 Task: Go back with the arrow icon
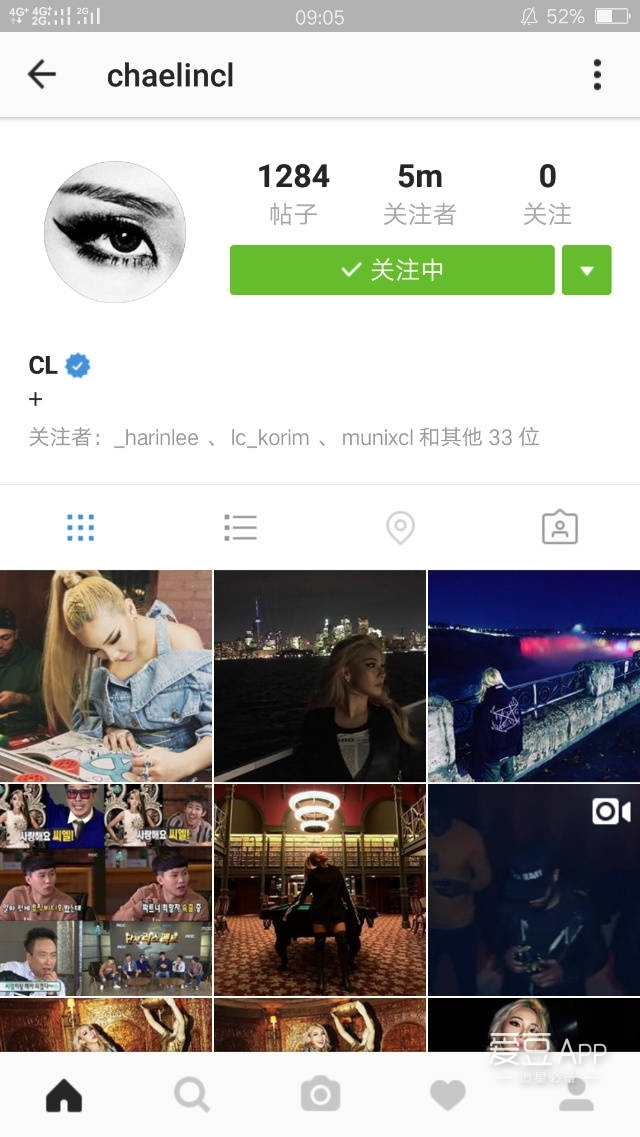pyautogui.click(x=42, y=74)
